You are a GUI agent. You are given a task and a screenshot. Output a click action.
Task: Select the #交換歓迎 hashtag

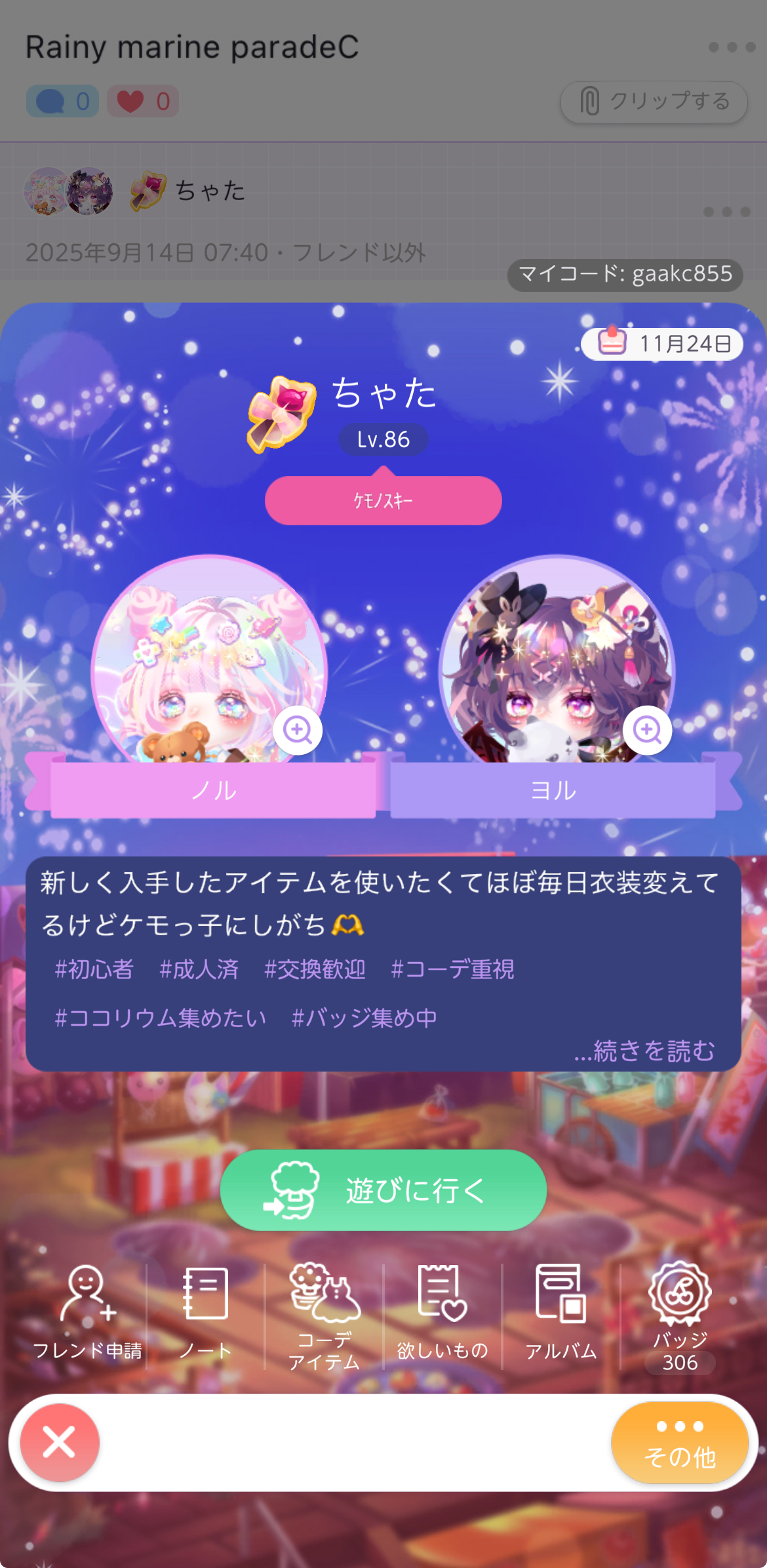315,969
